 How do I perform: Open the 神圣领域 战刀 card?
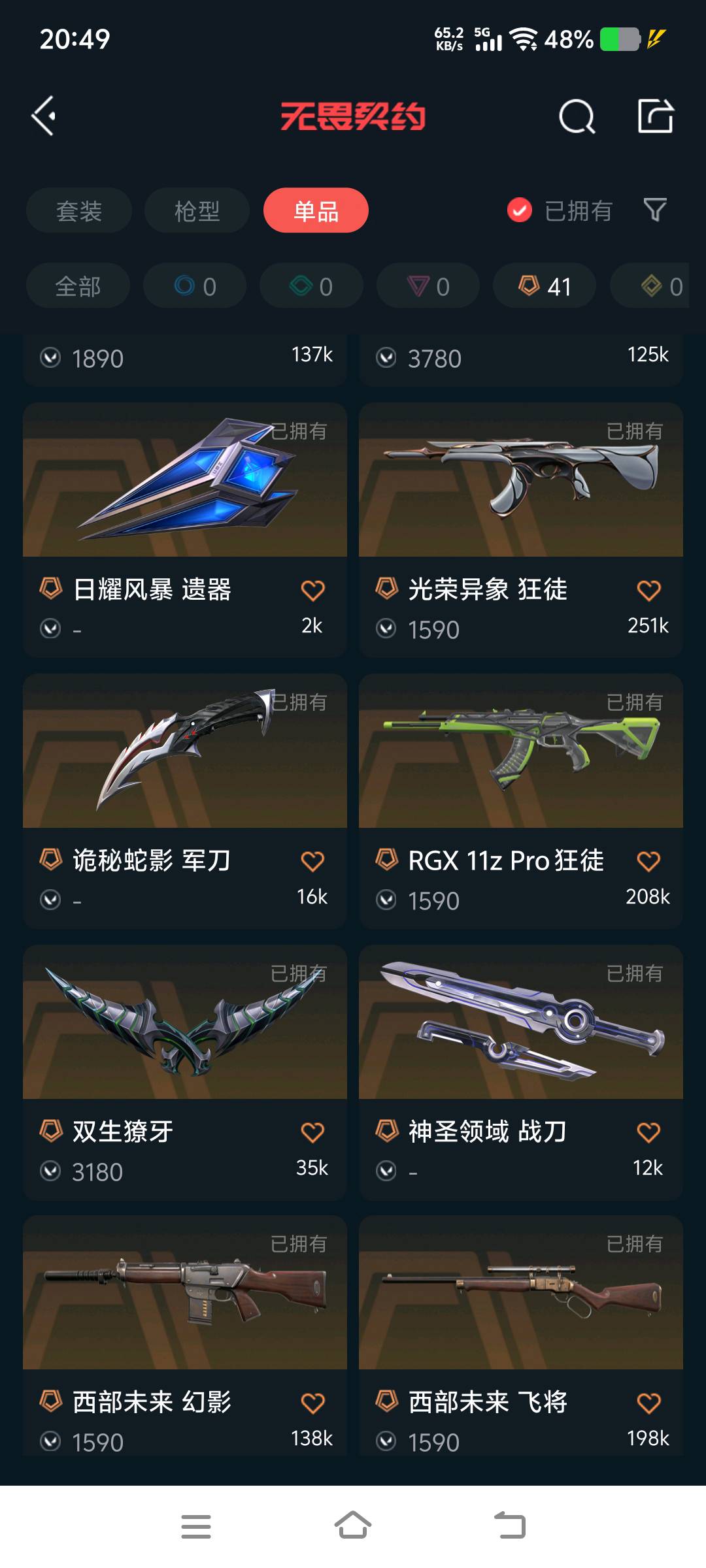pyautogui.click(x=521, y=1072)
